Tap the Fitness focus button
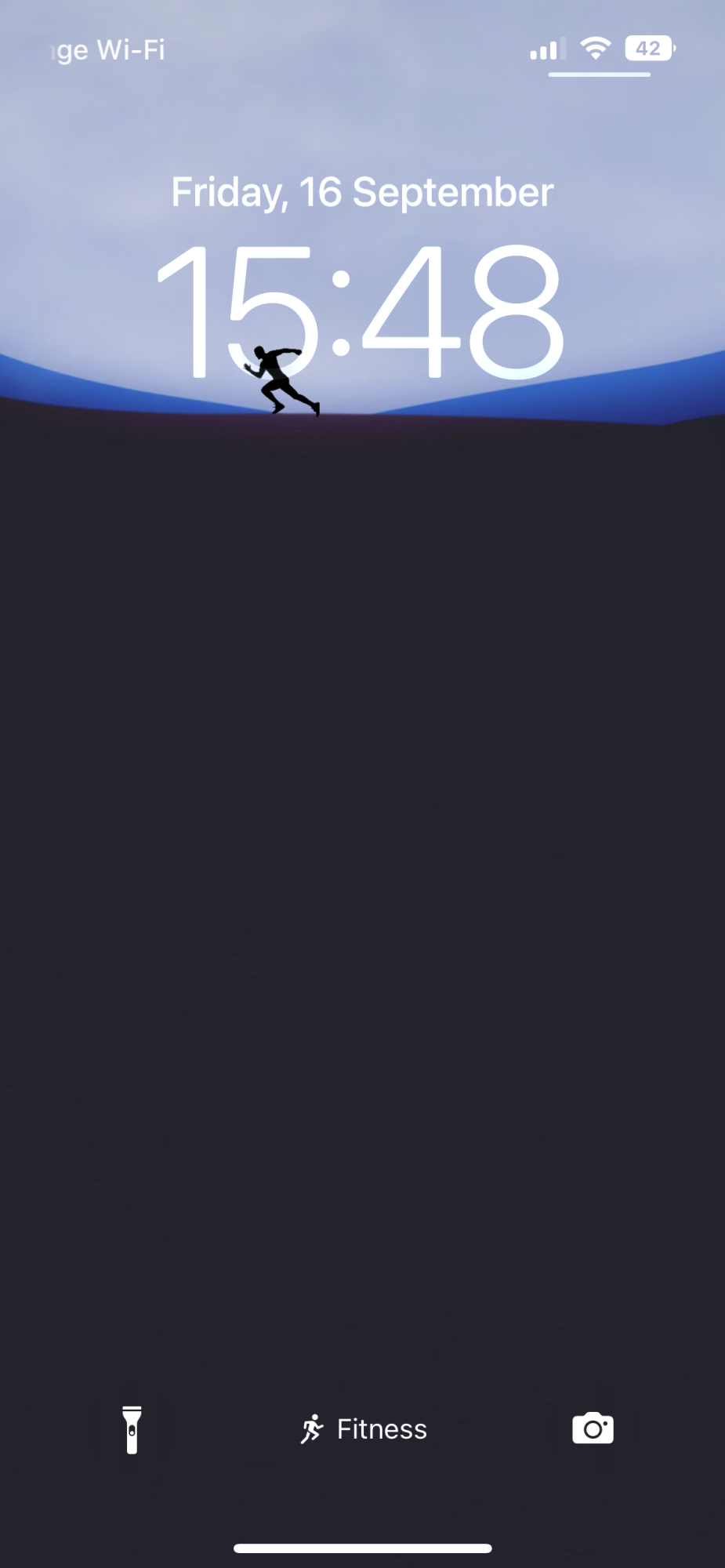 364,1429
